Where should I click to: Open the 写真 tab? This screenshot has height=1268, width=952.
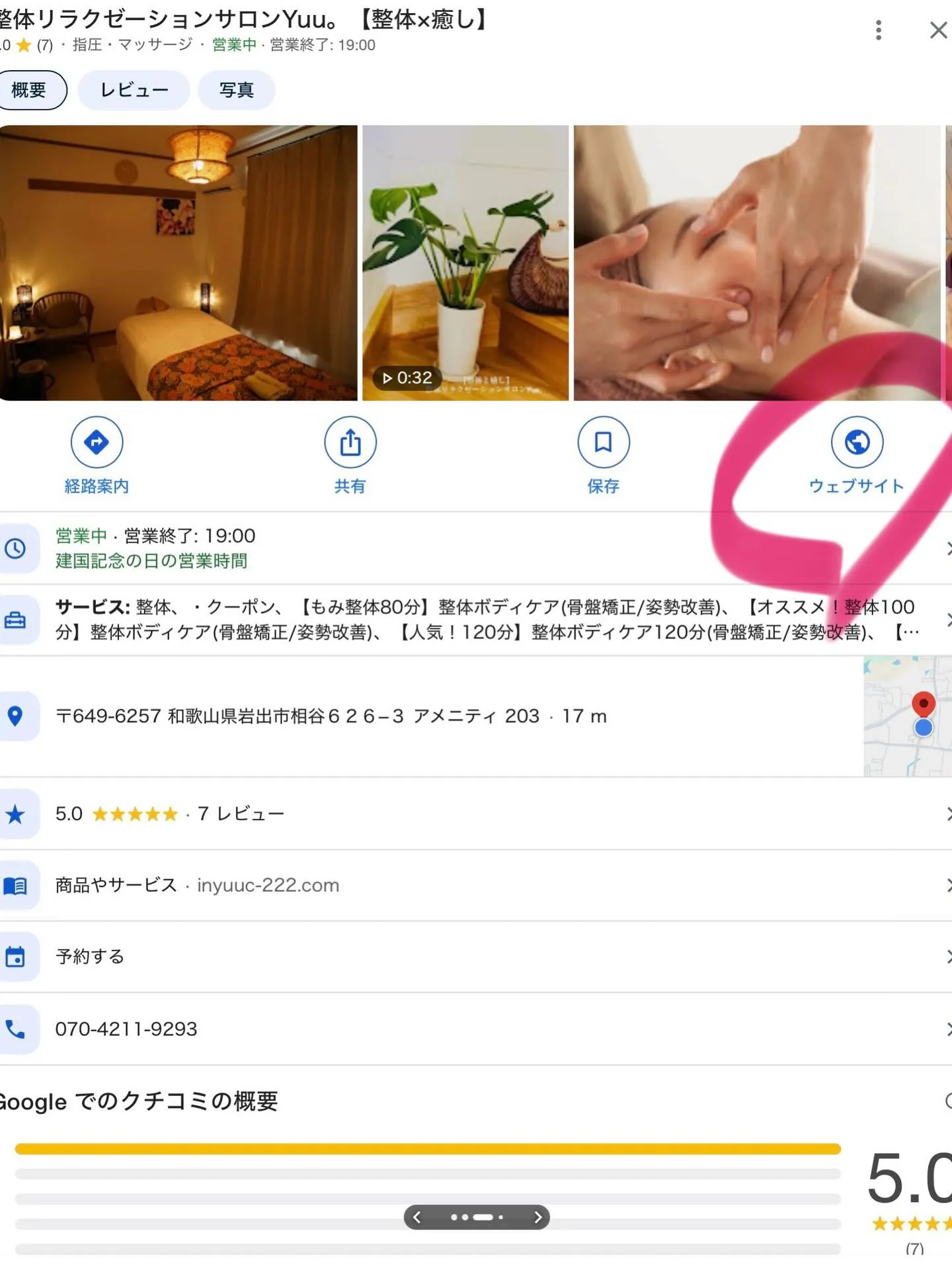[x=236, y=90]
